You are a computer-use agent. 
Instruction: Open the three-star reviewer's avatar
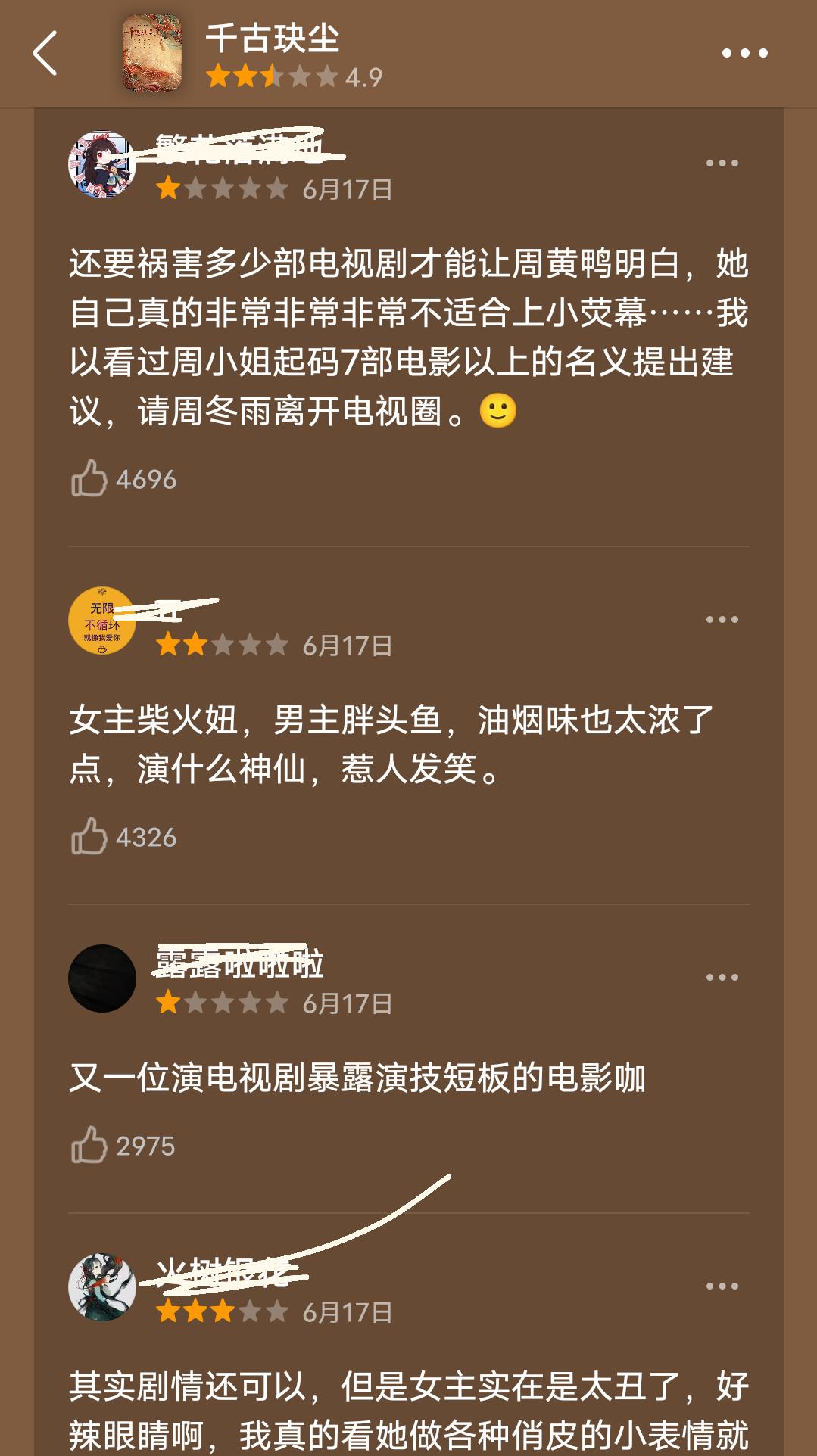(101, 1287)
